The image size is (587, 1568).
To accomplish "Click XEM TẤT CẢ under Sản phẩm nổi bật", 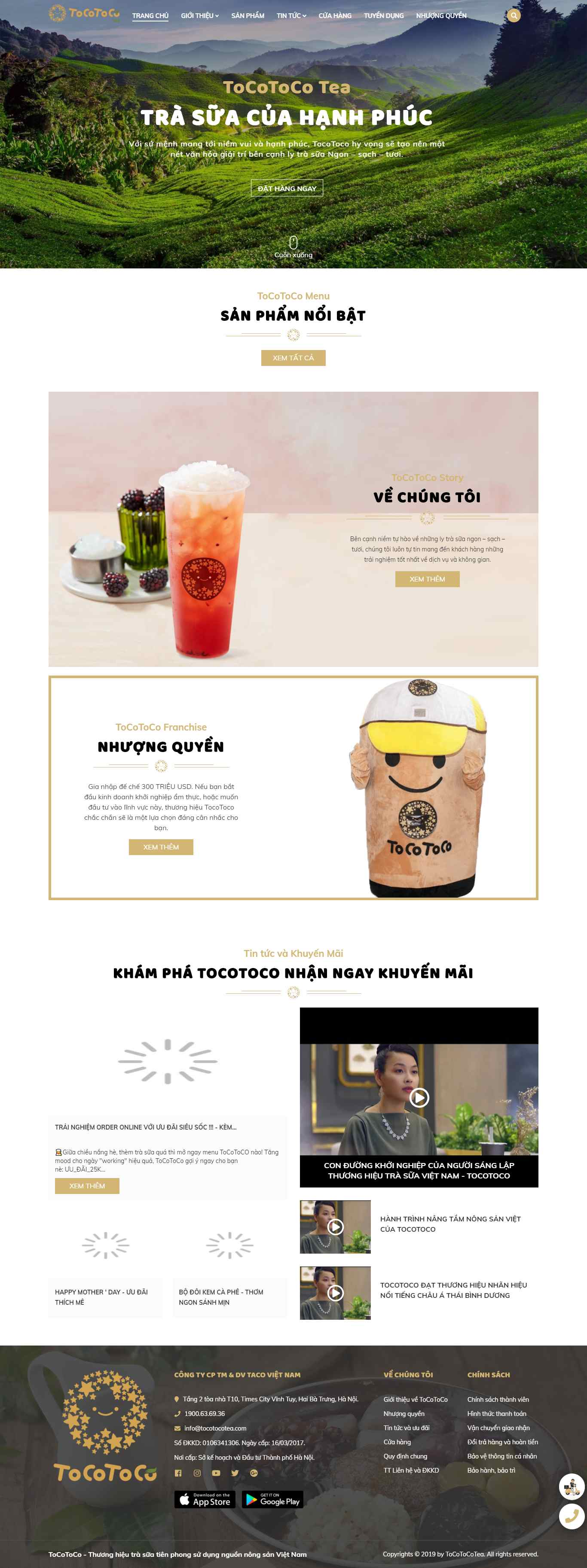I will pos(294,358).
